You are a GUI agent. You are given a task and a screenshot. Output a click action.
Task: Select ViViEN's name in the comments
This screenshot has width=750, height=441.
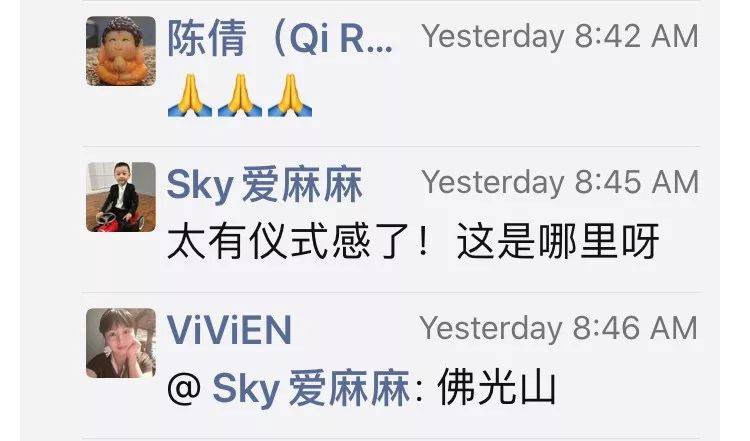click(x=229, y=329)
